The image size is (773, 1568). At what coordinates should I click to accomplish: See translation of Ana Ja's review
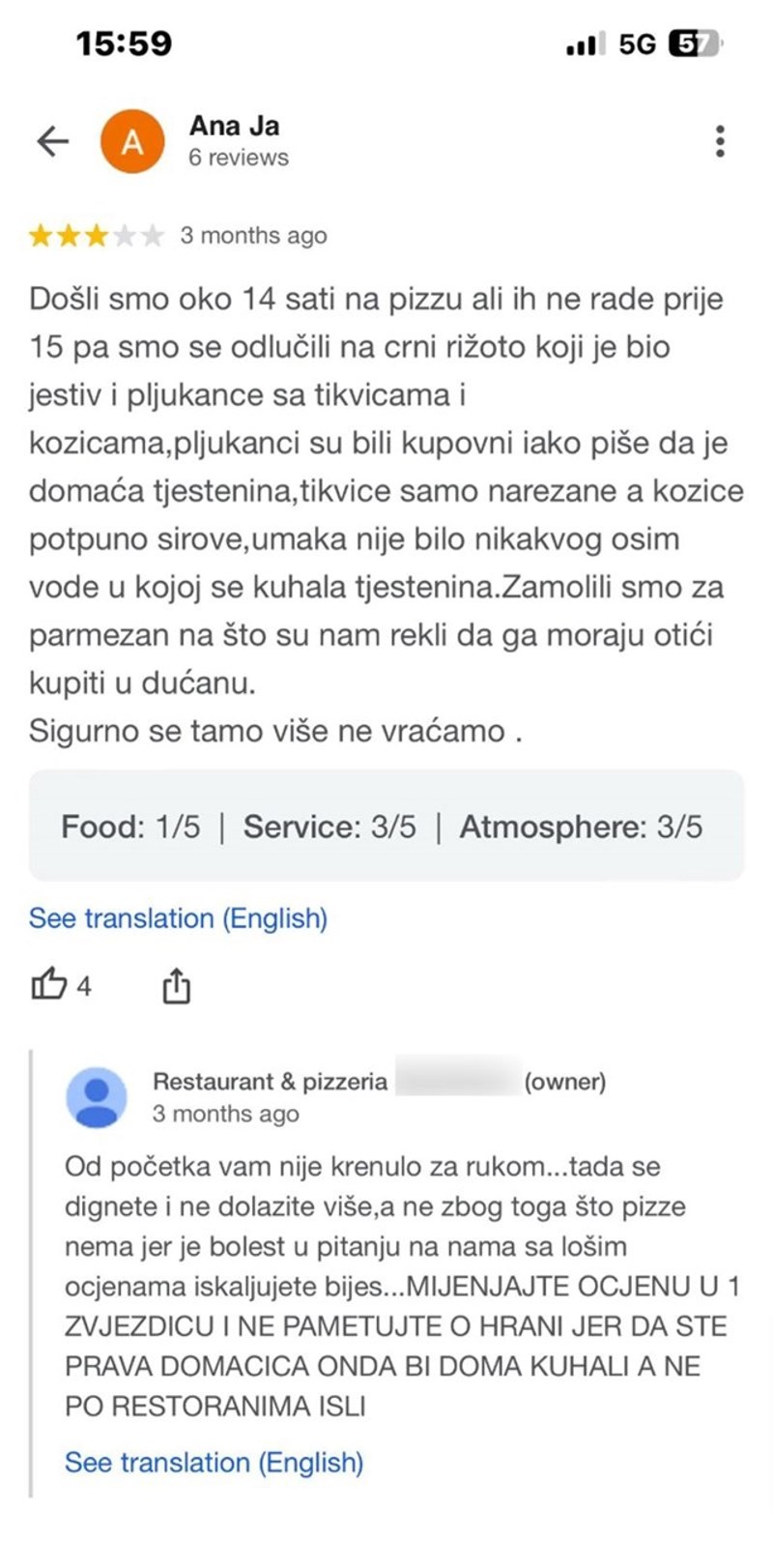178,917
